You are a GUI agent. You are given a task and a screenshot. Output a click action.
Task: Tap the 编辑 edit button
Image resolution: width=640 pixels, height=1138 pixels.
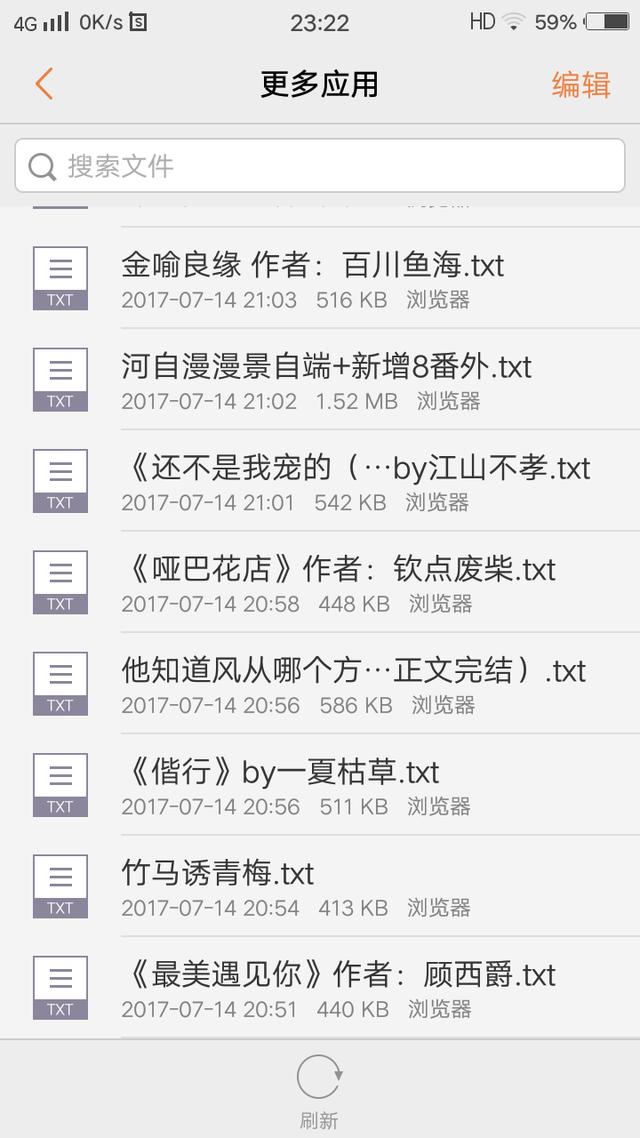(x=580, y=85)
